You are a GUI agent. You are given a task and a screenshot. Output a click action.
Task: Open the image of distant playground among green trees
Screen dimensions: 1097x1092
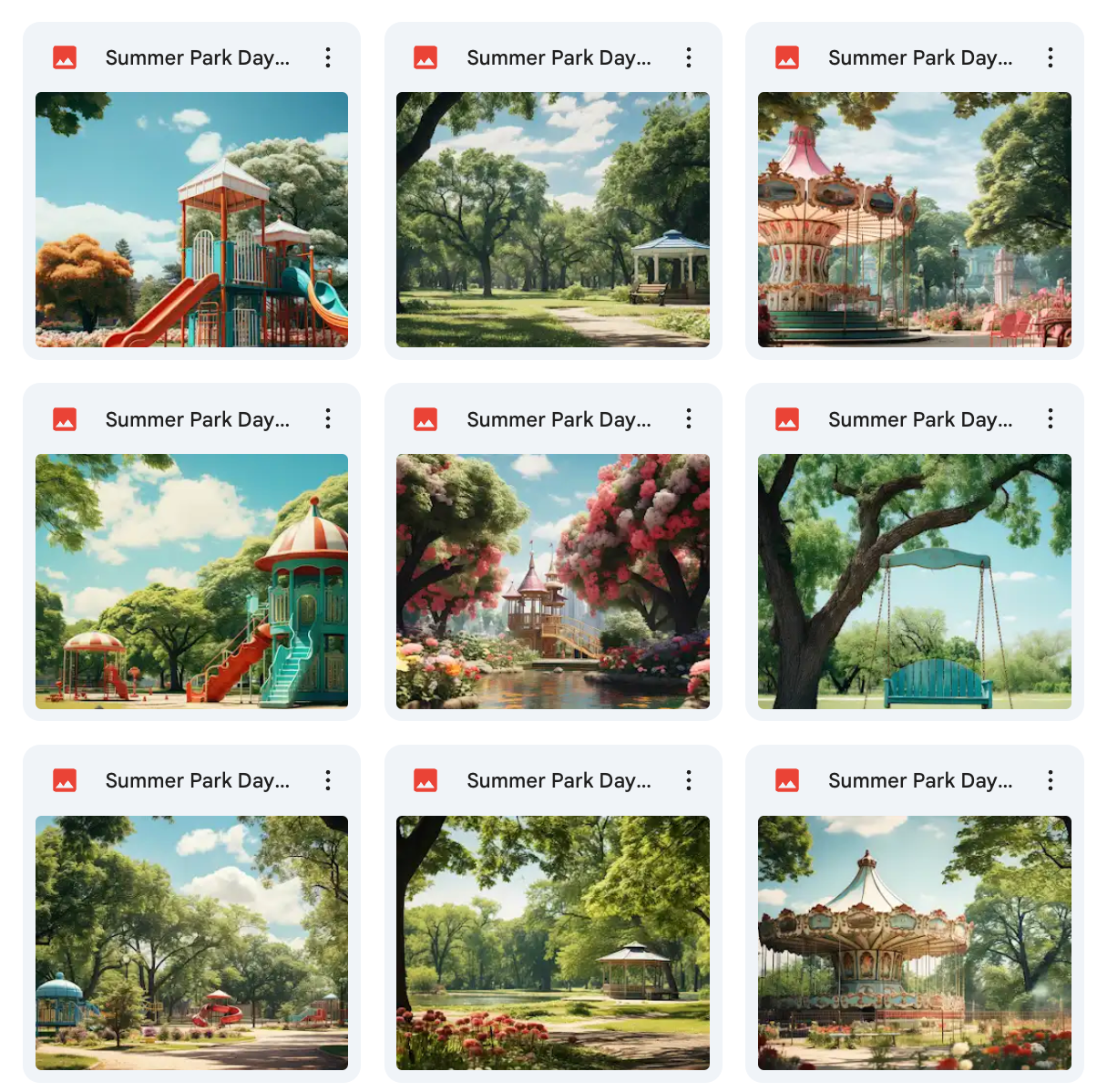[x=191, y=943]
